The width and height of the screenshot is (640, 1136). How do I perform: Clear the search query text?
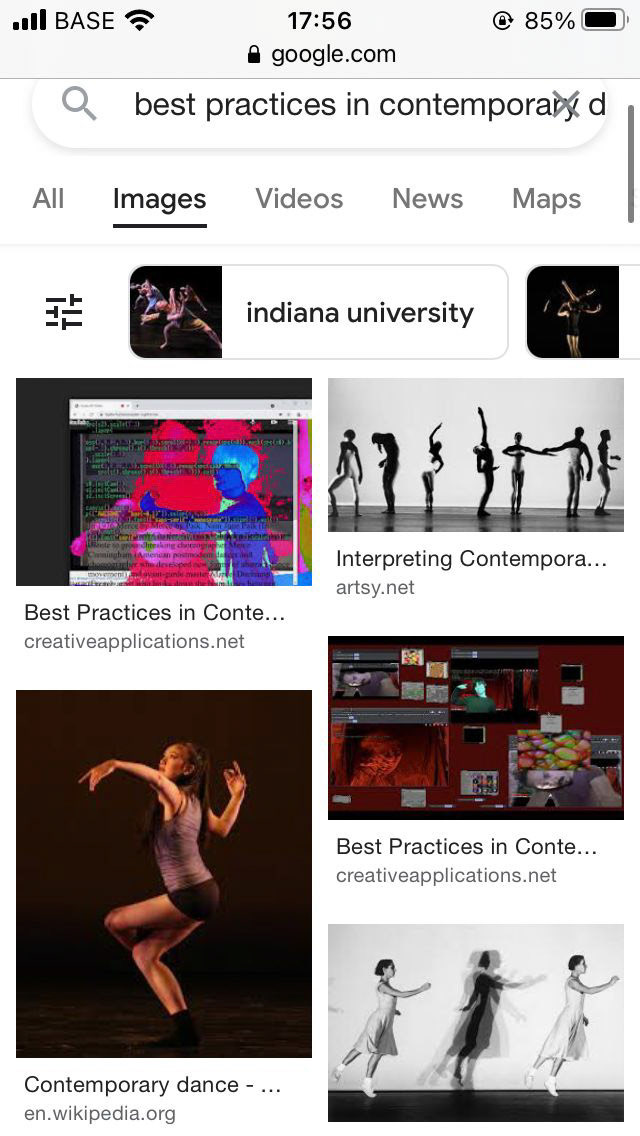[565, 104]
